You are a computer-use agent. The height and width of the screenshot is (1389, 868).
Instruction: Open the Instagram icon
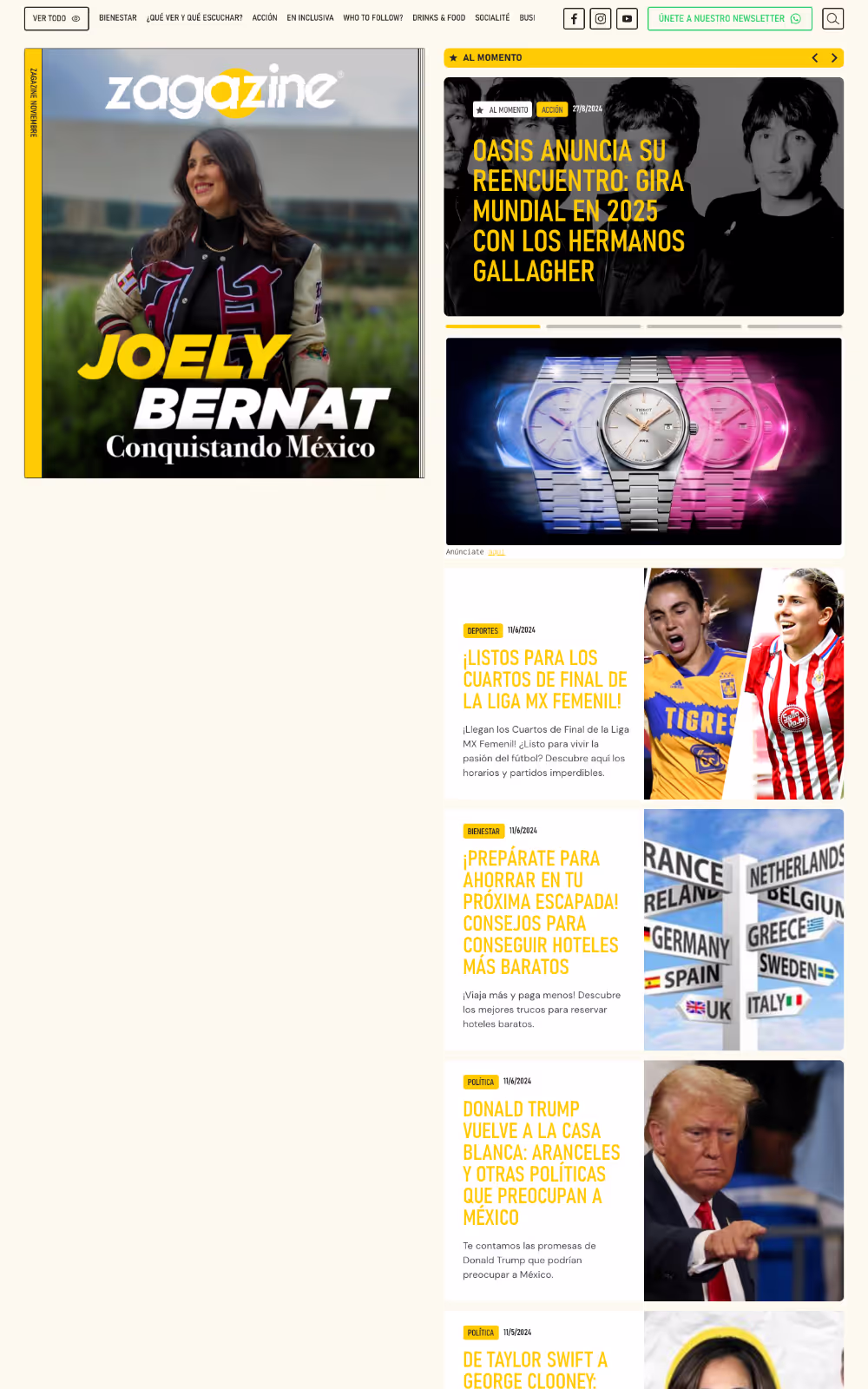600,18
